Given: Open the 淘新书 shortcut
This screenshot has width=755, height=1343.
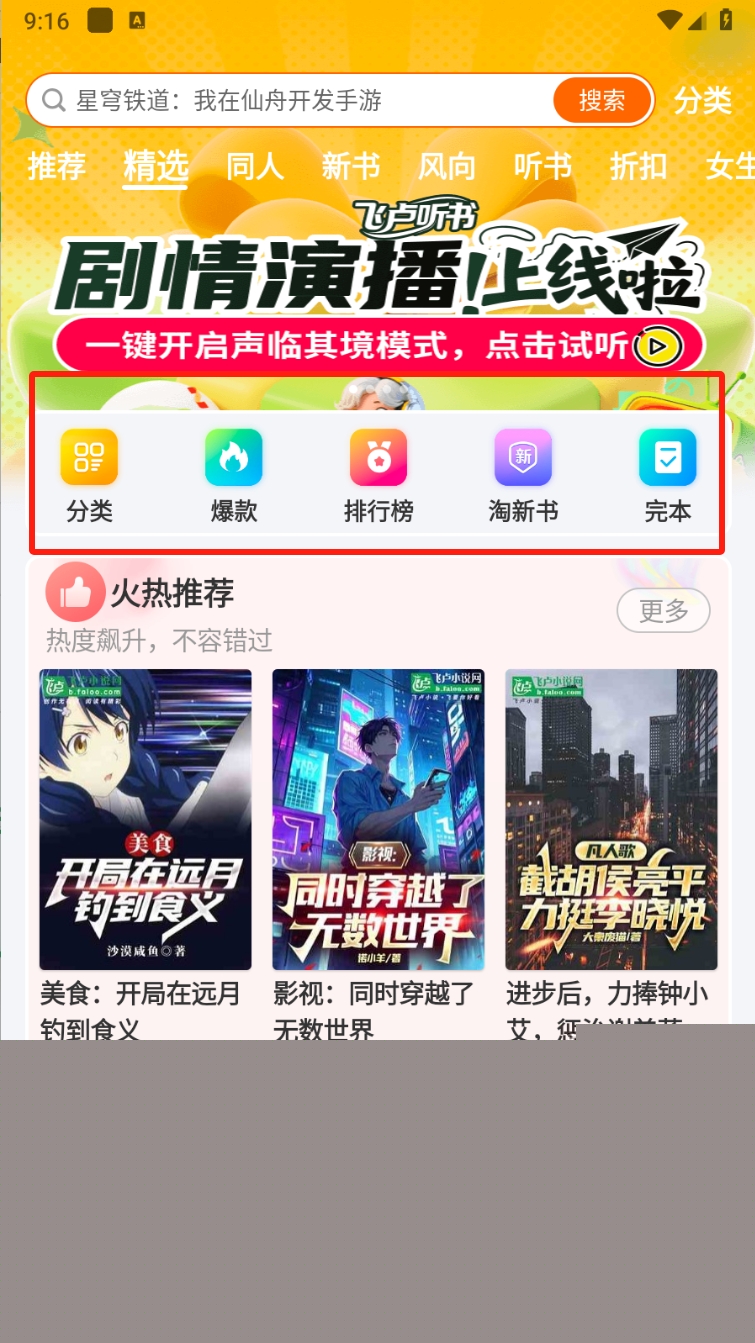Looking at the screenshot, I should (523, 476).
